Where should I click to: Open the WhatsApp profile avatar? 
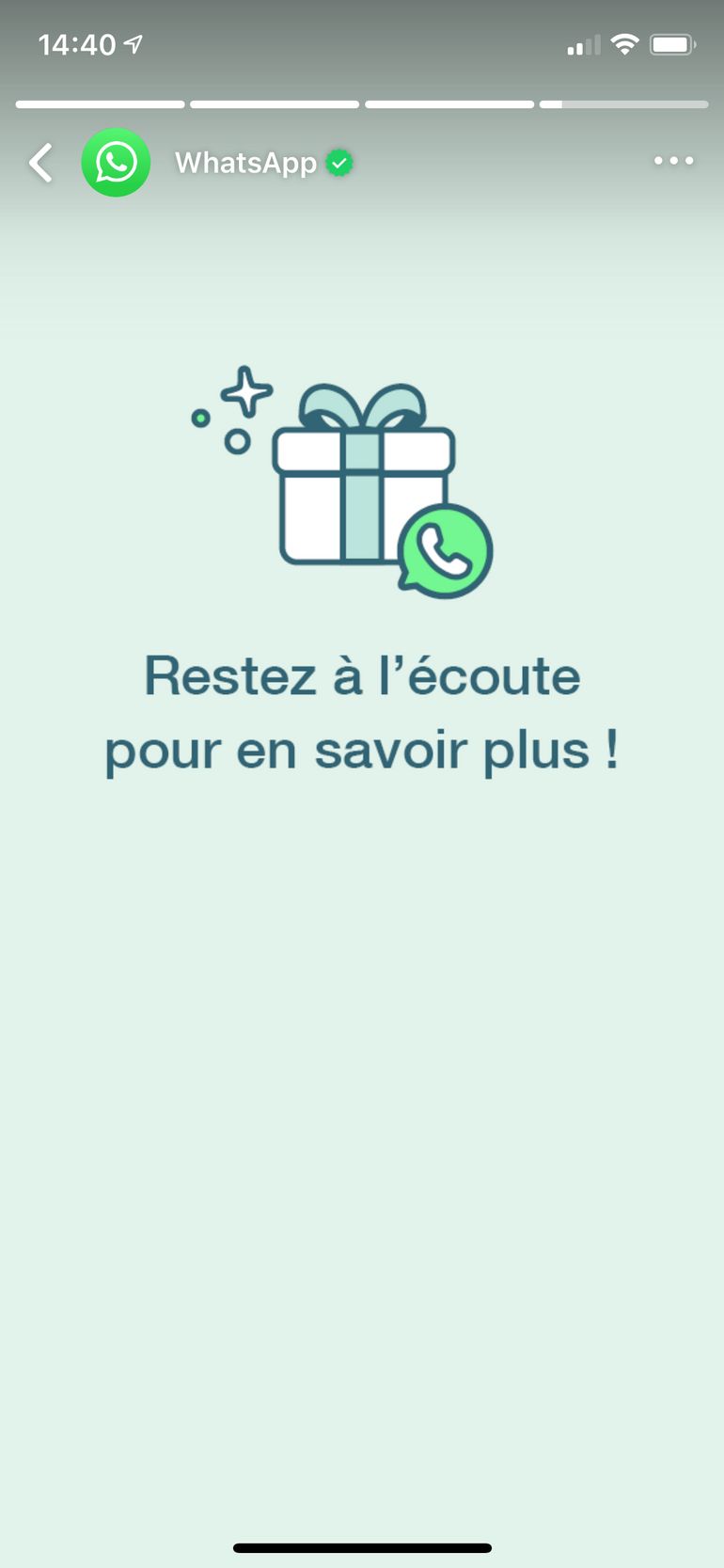116,163
